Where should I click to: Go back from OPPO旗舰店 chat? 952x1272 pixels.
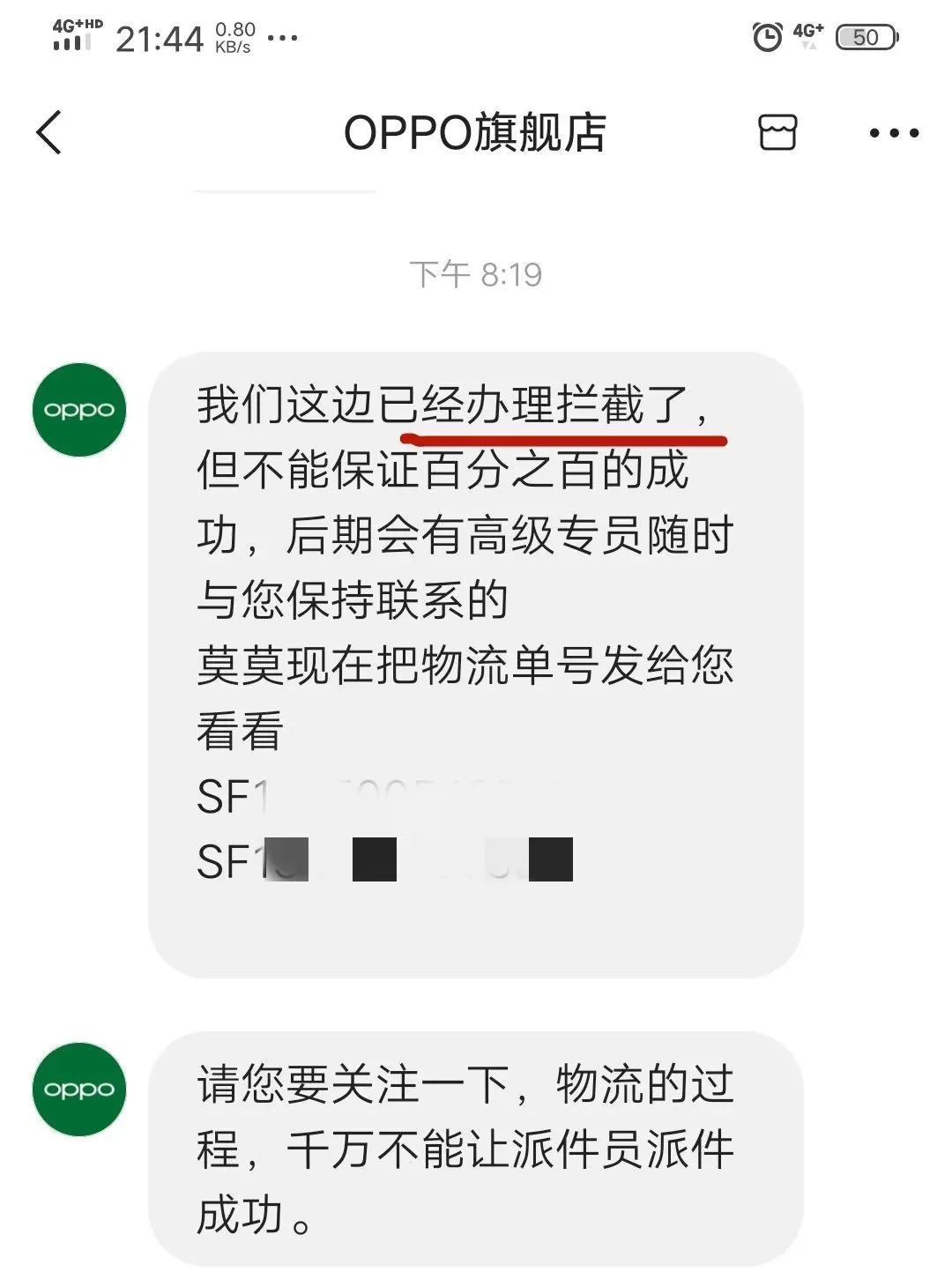[x=49, y=133]
